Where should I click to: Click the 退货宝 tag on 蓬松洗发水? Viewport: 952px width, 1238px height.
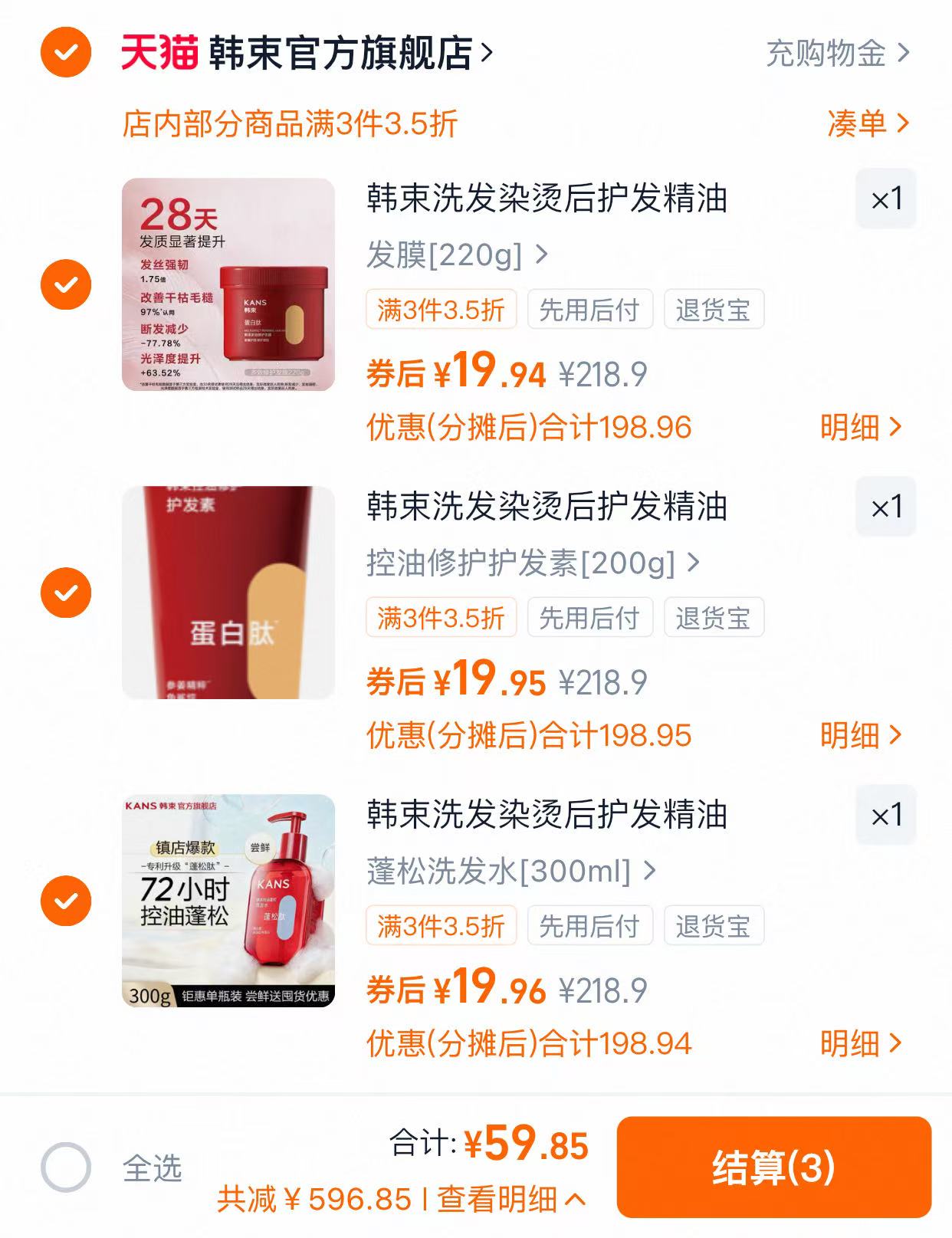714,926
